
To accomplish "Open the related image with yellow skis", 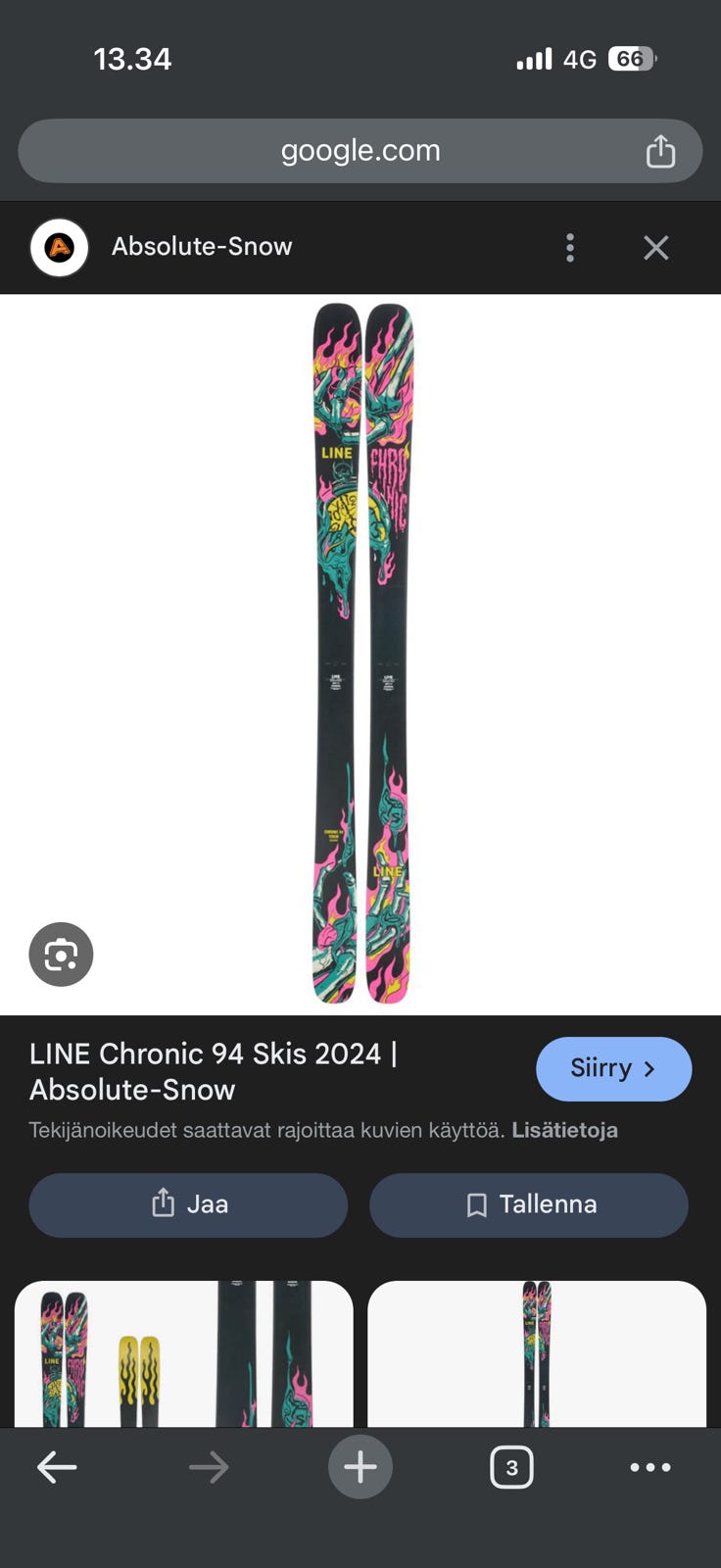I will (x=184, y=1353).
